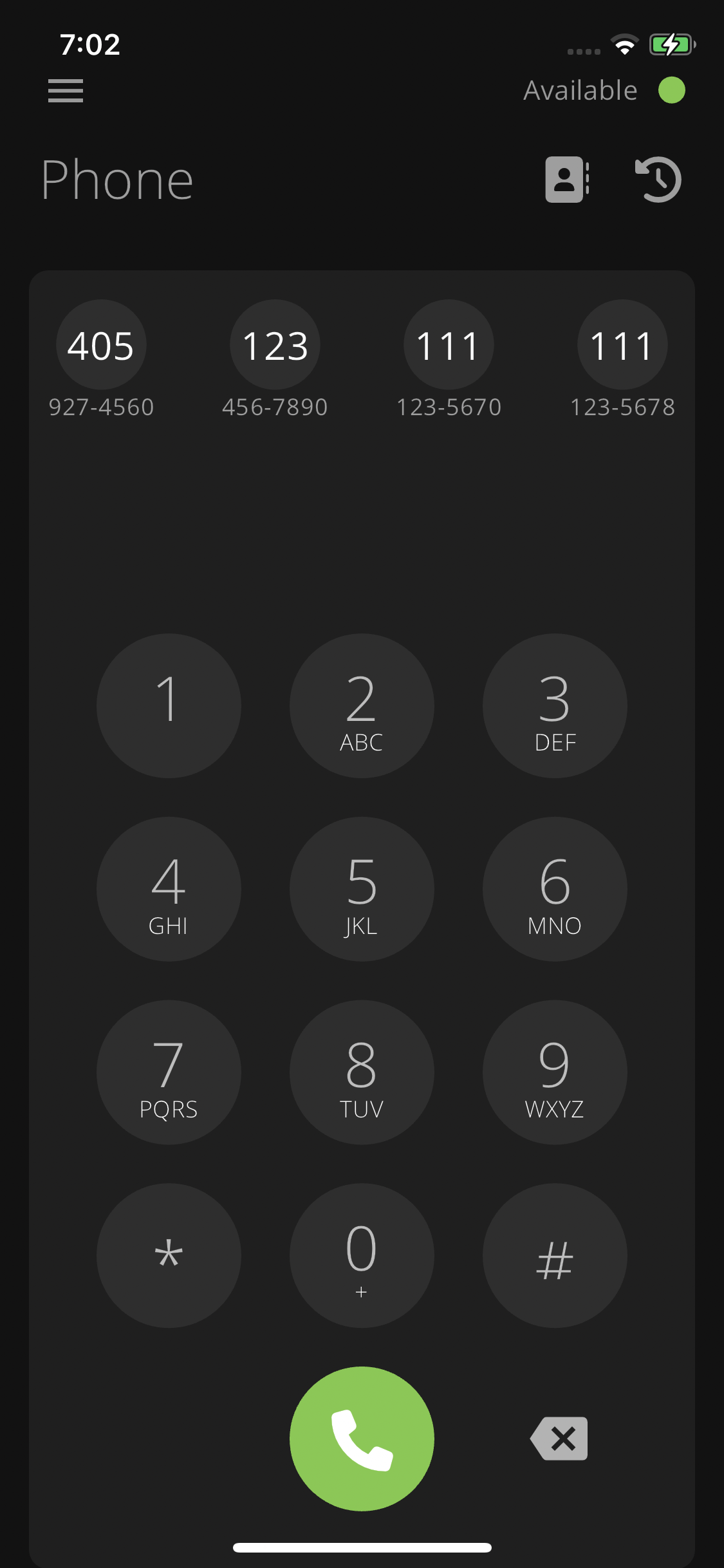Tap the 4 GHI key
The image size is (724, 1568).
(x=169, y=889)
